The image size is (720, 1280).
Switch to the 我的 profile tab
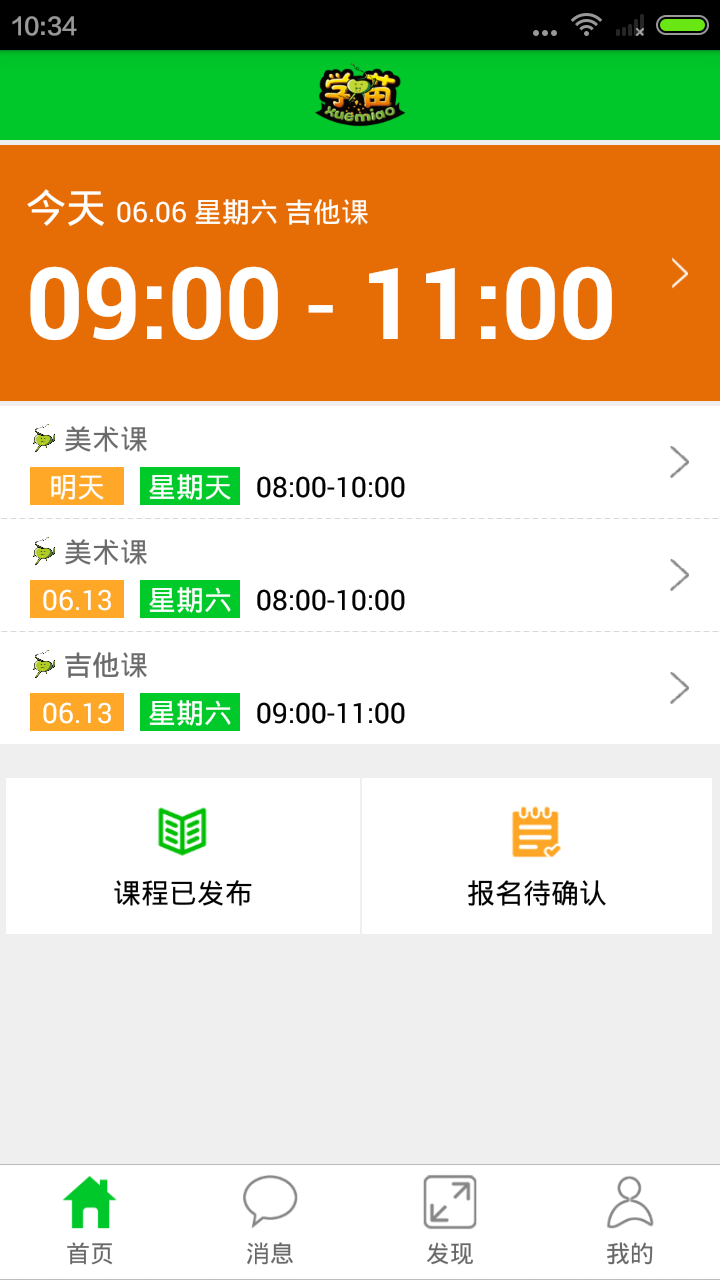[630, 1222]
